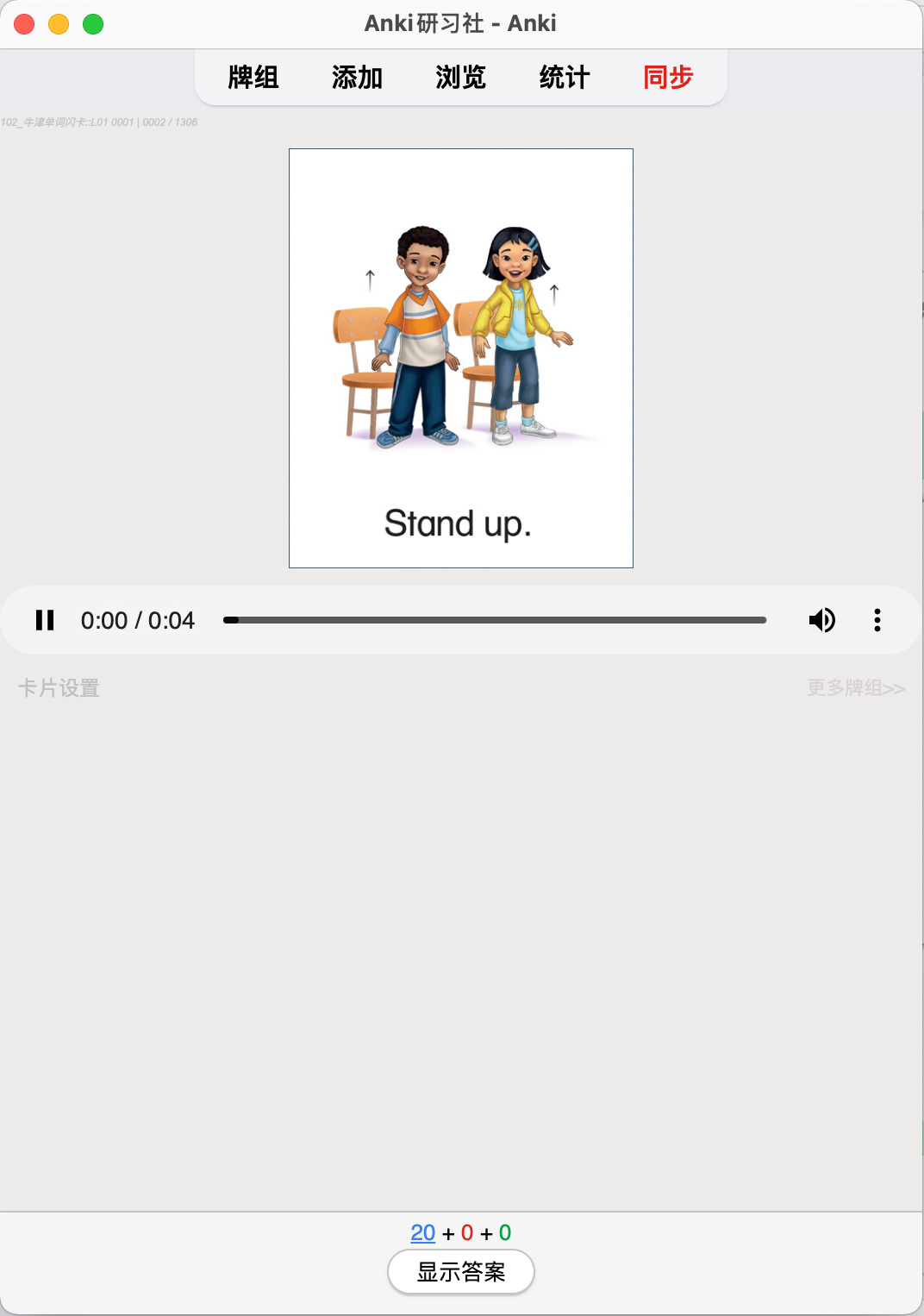Reveal the answer with 显示答案
The height and width of the screenshot is (1316, 924).
click(x=461, y=1272)
